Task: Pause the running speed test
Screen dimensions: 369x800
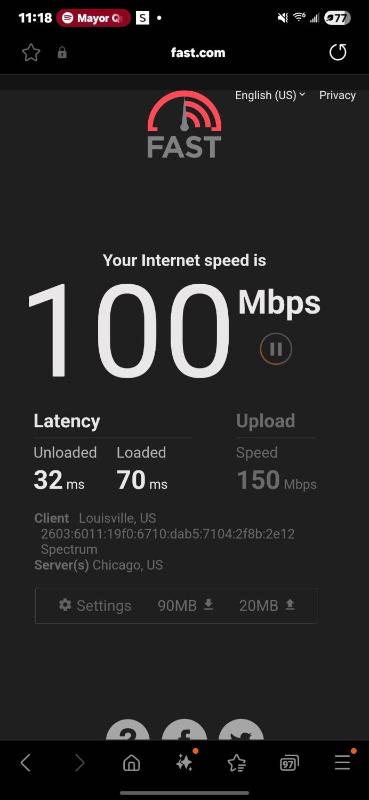Action: 276,349
